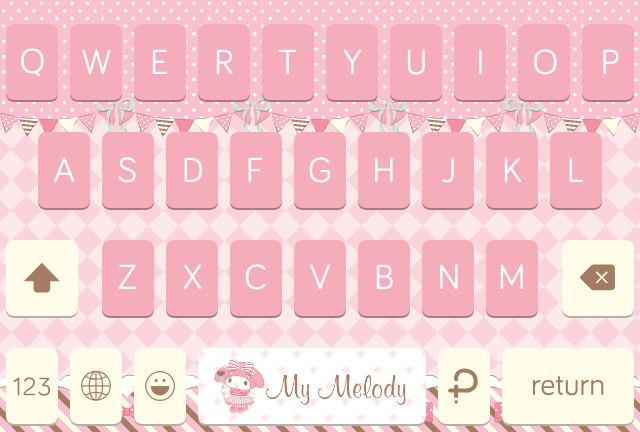Type the letter T

(288, 62)
